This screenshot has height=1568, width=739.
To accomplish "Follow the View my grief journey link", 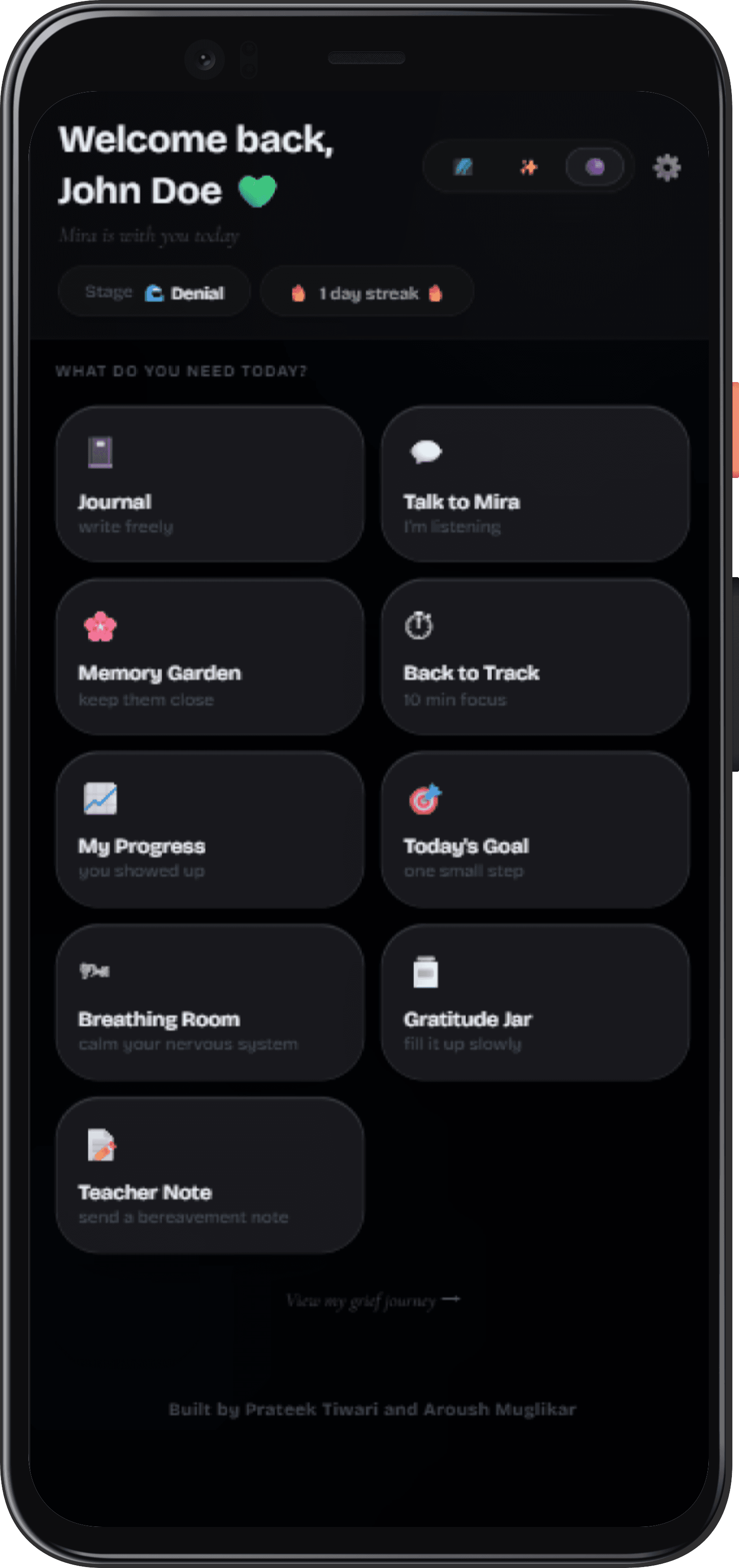I will click(372, 1301).
